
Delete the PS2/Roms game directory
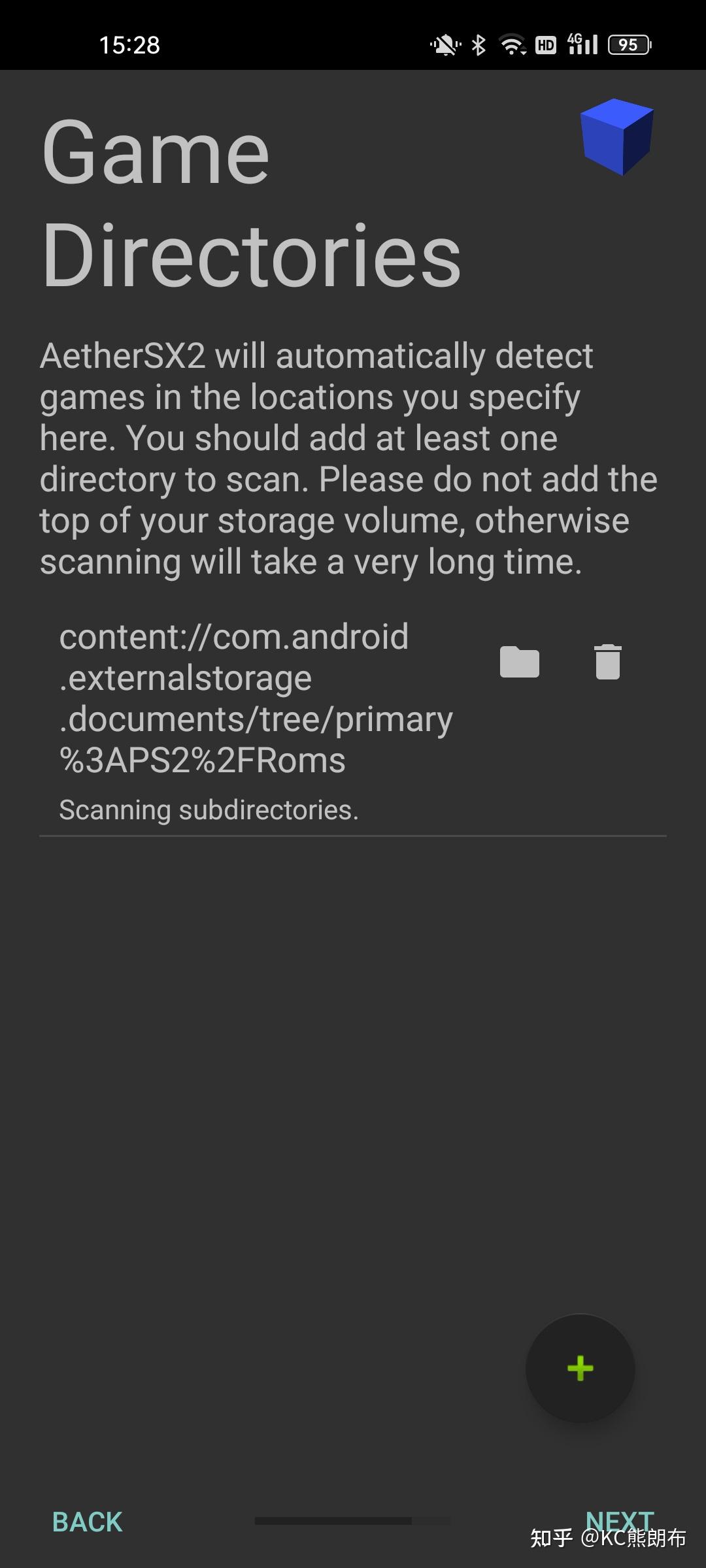607,662
